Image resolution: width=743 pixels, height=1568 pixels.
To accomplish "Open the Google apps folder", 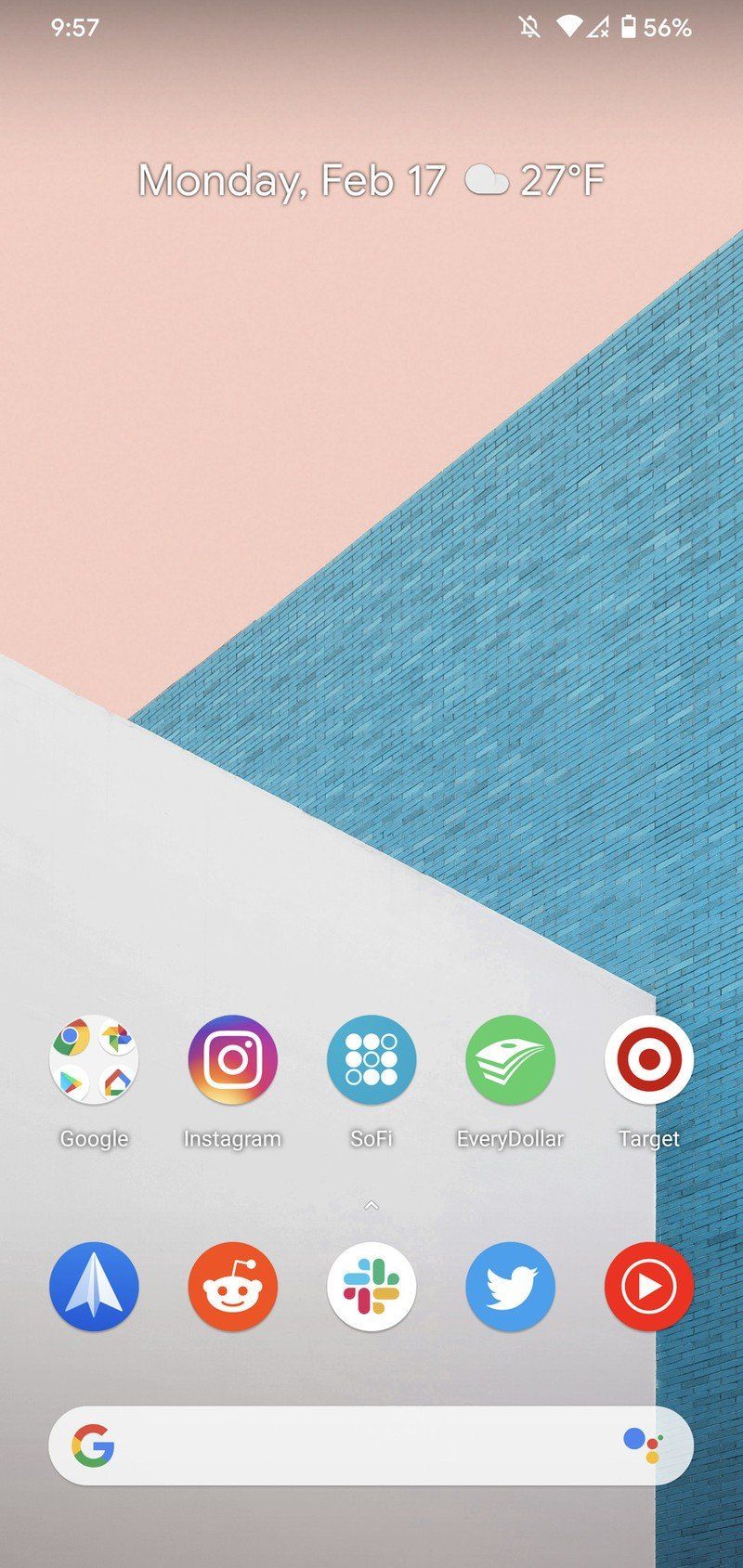I will pyautogui.click(x=94, y=1060).
